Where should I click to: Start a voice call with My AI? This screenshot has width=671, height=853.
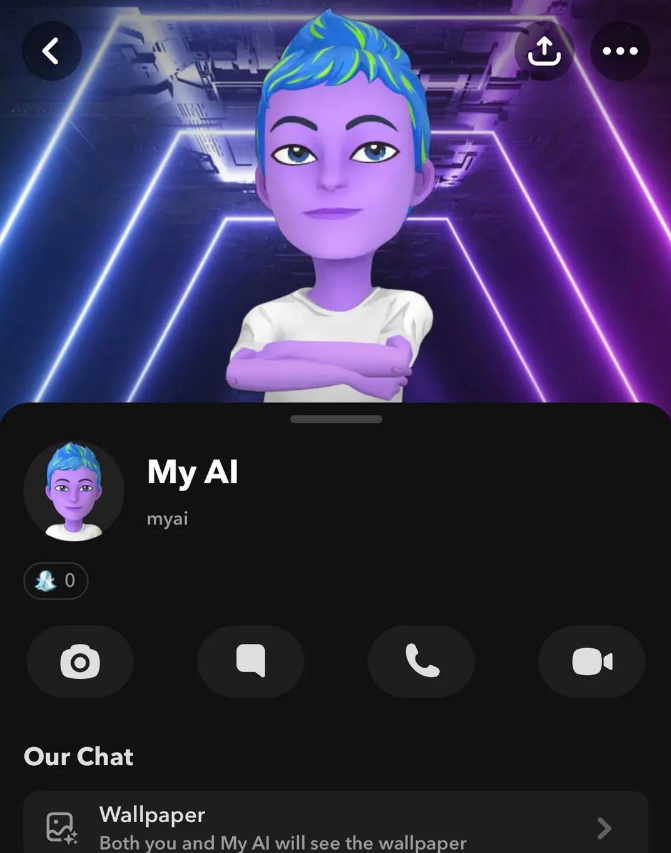(x=421, y=661)
